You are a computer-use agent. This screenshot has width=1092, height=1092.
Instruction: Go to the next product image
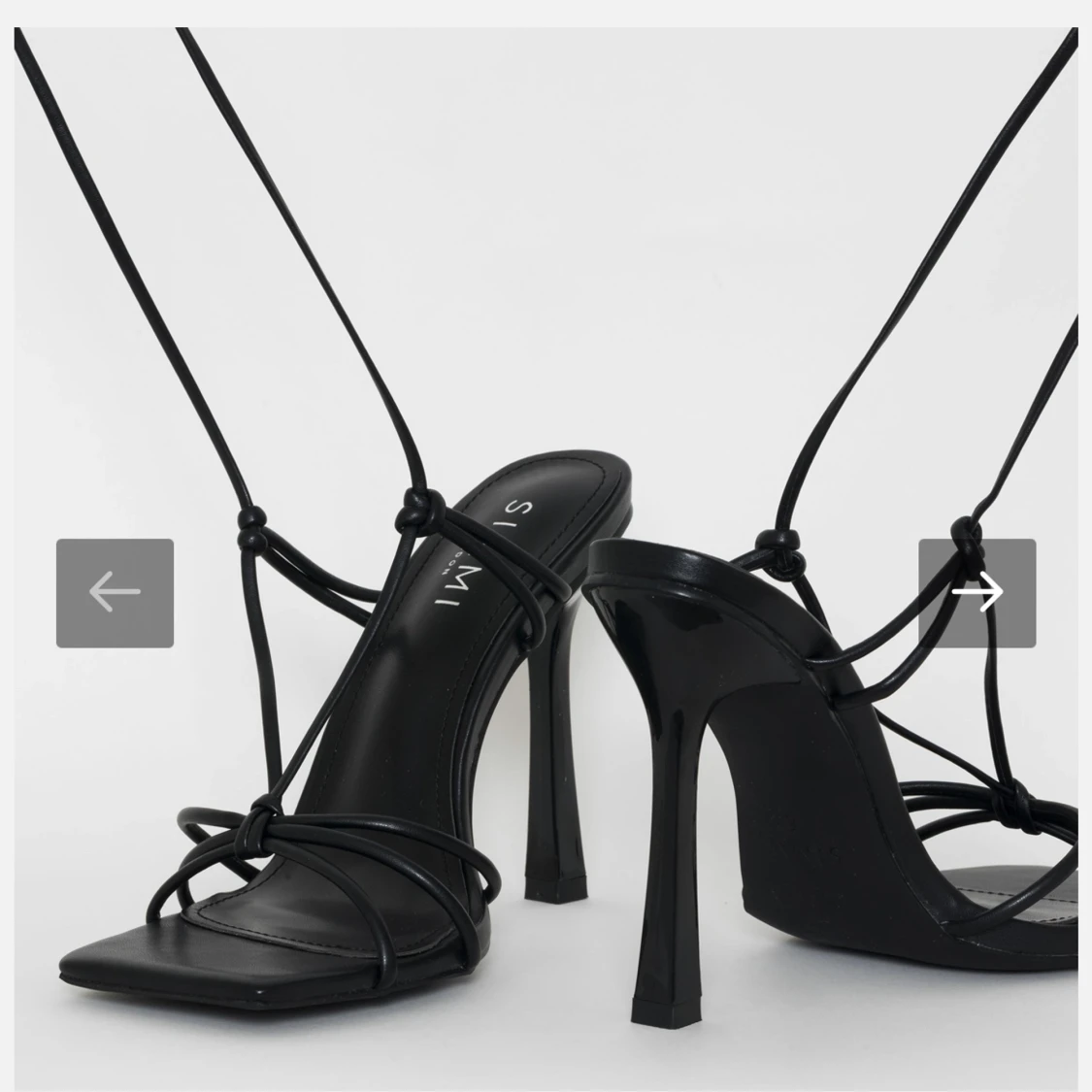pyautogui.click(x=976, y=592)
